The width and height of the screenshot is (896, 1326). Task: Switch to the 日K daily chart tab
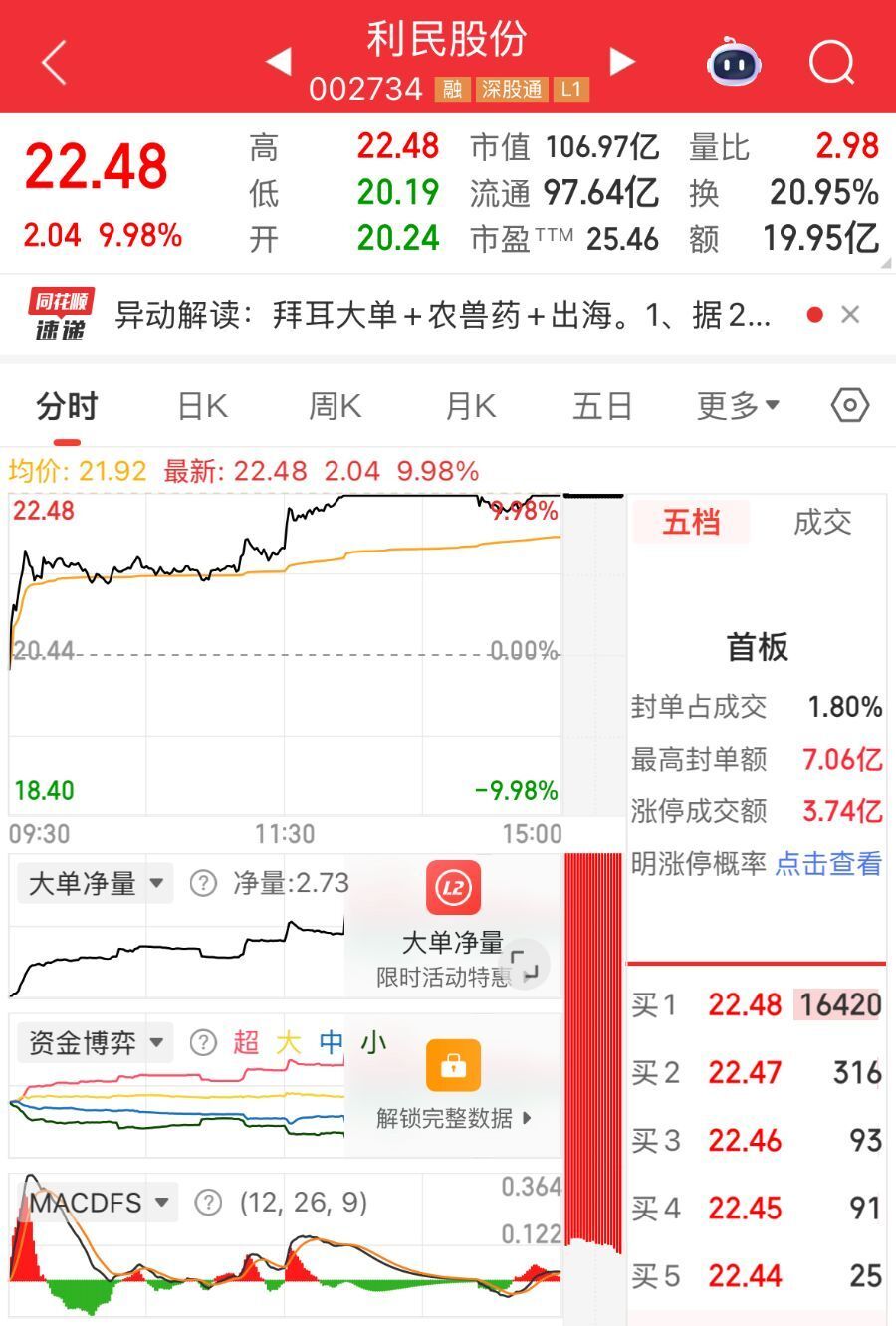tap(202, 406)
